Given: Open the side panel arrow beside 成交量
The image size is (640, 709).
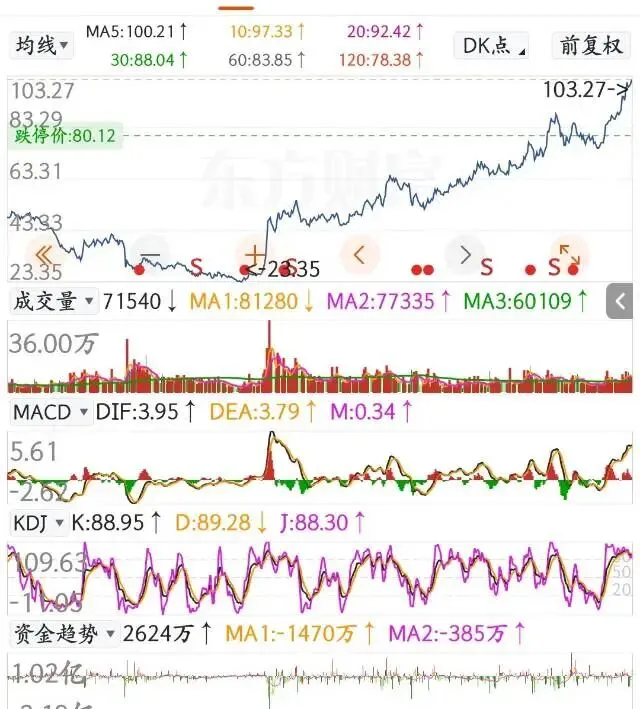Looking at the screenshot, I should pos(621,301).
